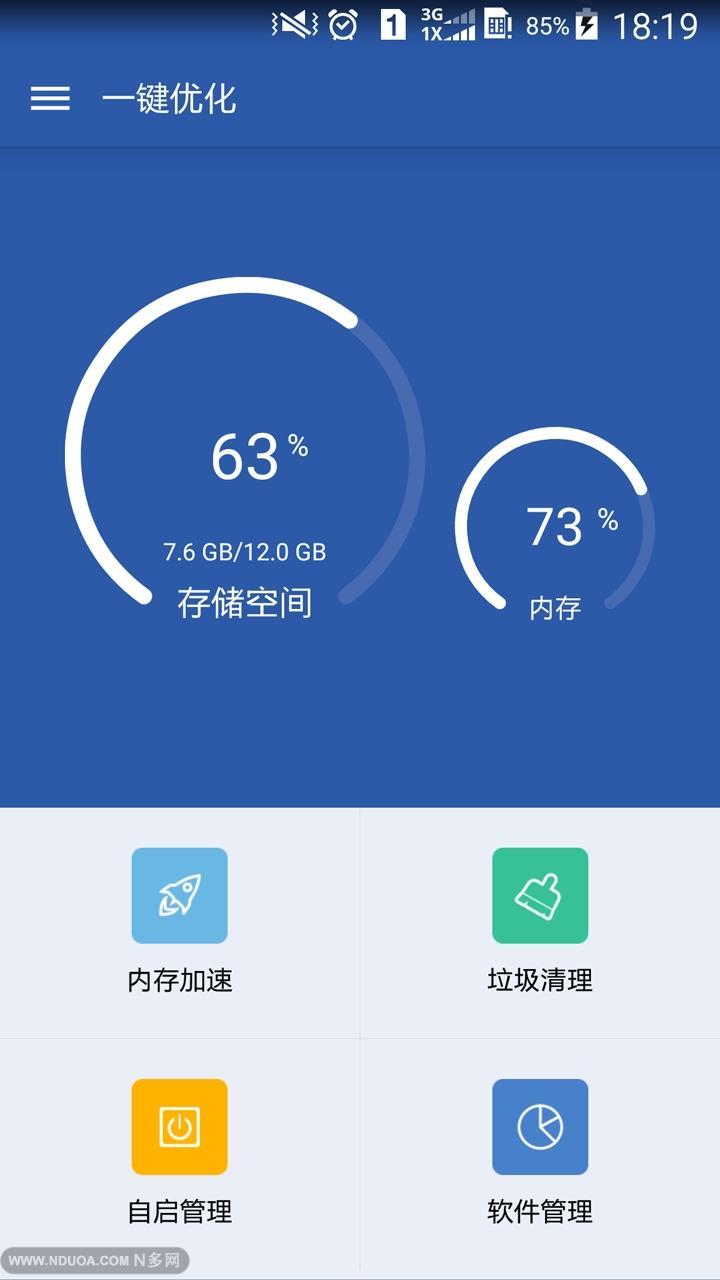Tap the 内存 memory label
The width and height of the screenshot is (720, 1280).
click(557, 607)
